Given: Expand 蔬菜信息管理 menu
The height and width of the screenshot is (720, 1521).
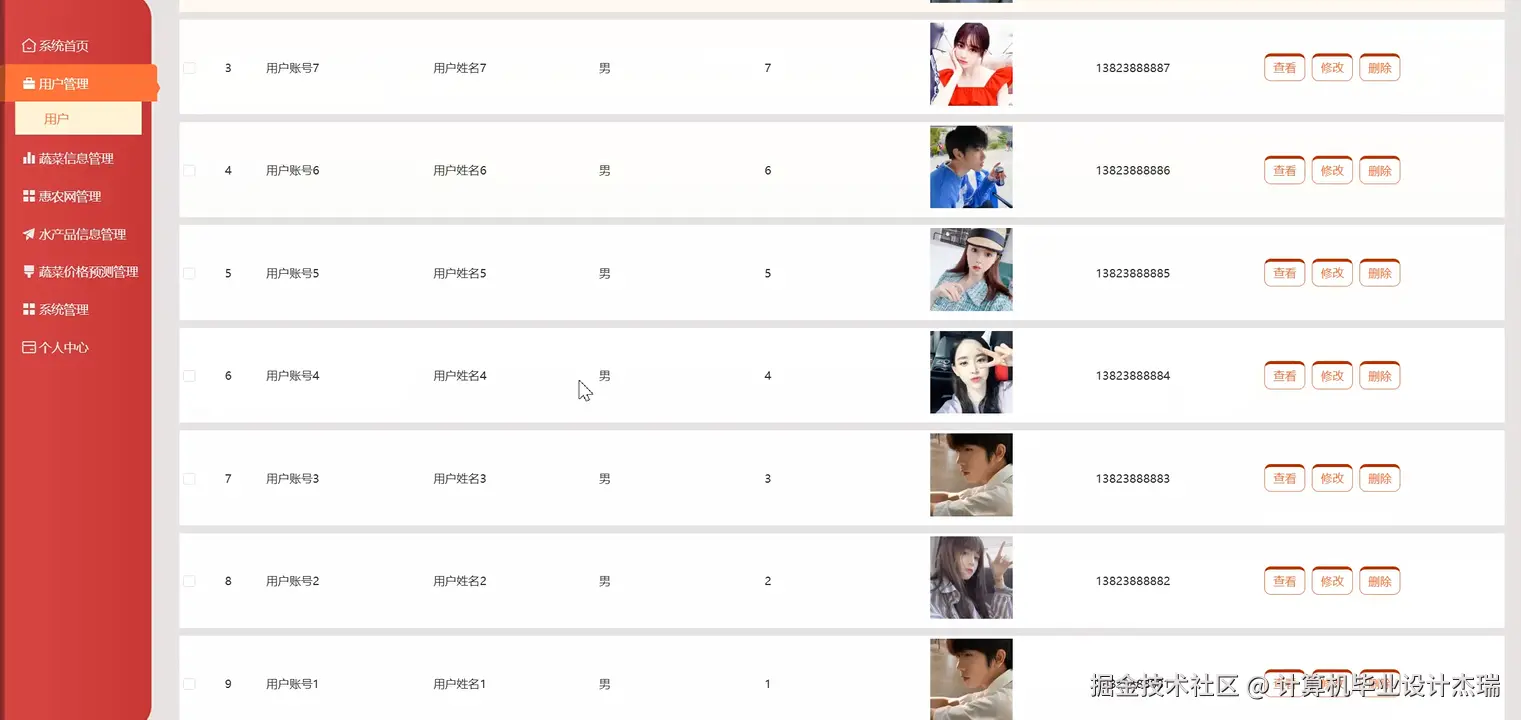Looking at the screenshot, I should coord(75,159).
